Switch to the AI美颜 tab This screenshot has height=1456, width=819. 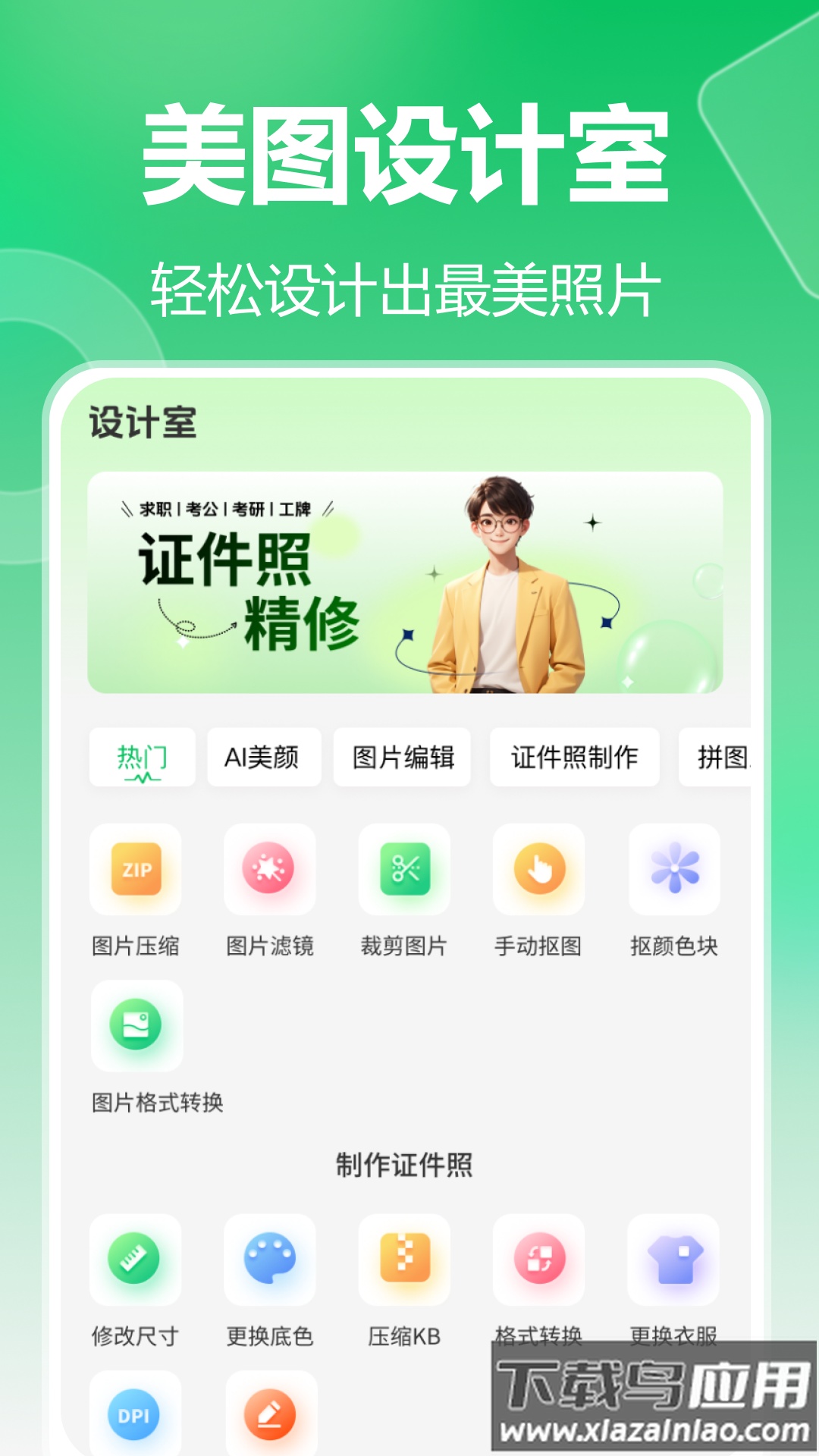point(262,757)
